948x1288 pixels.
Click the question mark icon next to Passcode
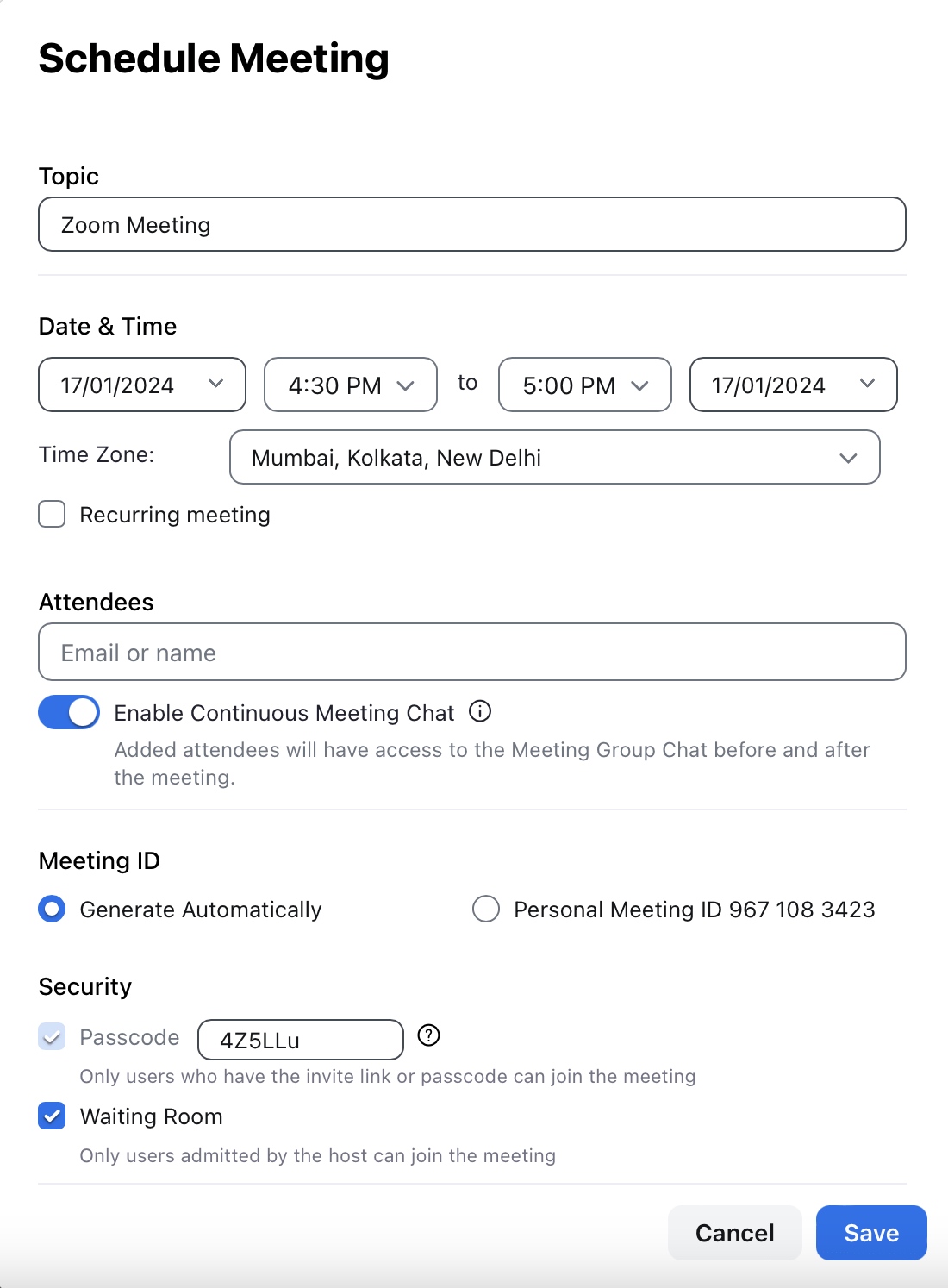[428, 1036]
